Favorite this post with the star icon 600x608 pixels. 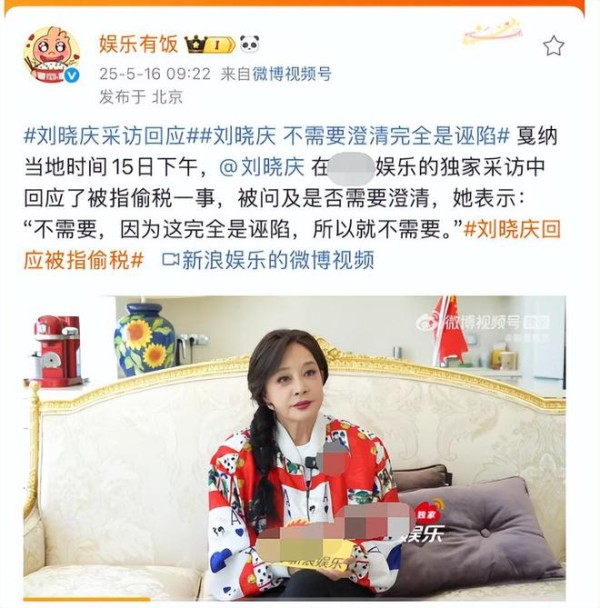553,46
